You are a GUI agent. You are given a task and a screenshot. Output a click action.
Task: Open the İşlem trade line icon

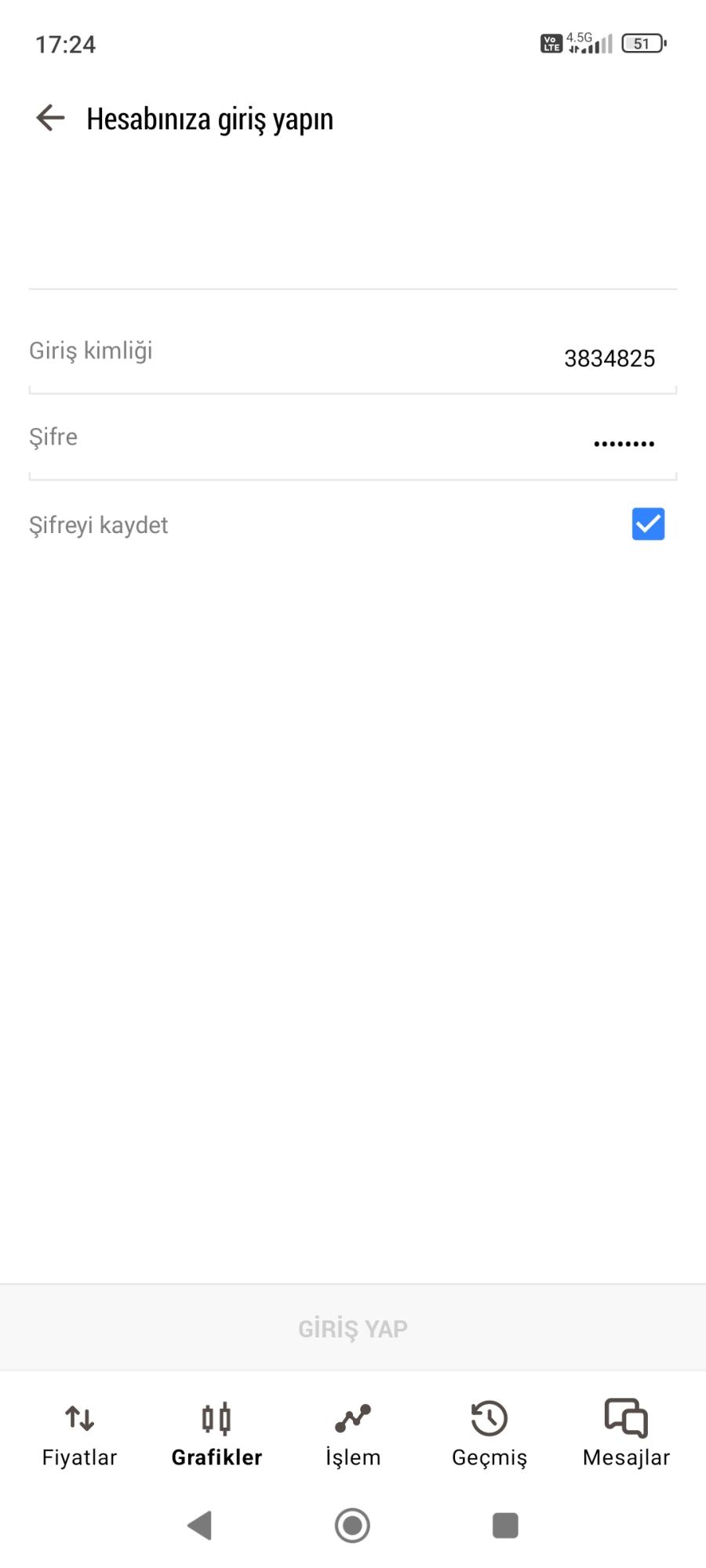click(352, 1417)
